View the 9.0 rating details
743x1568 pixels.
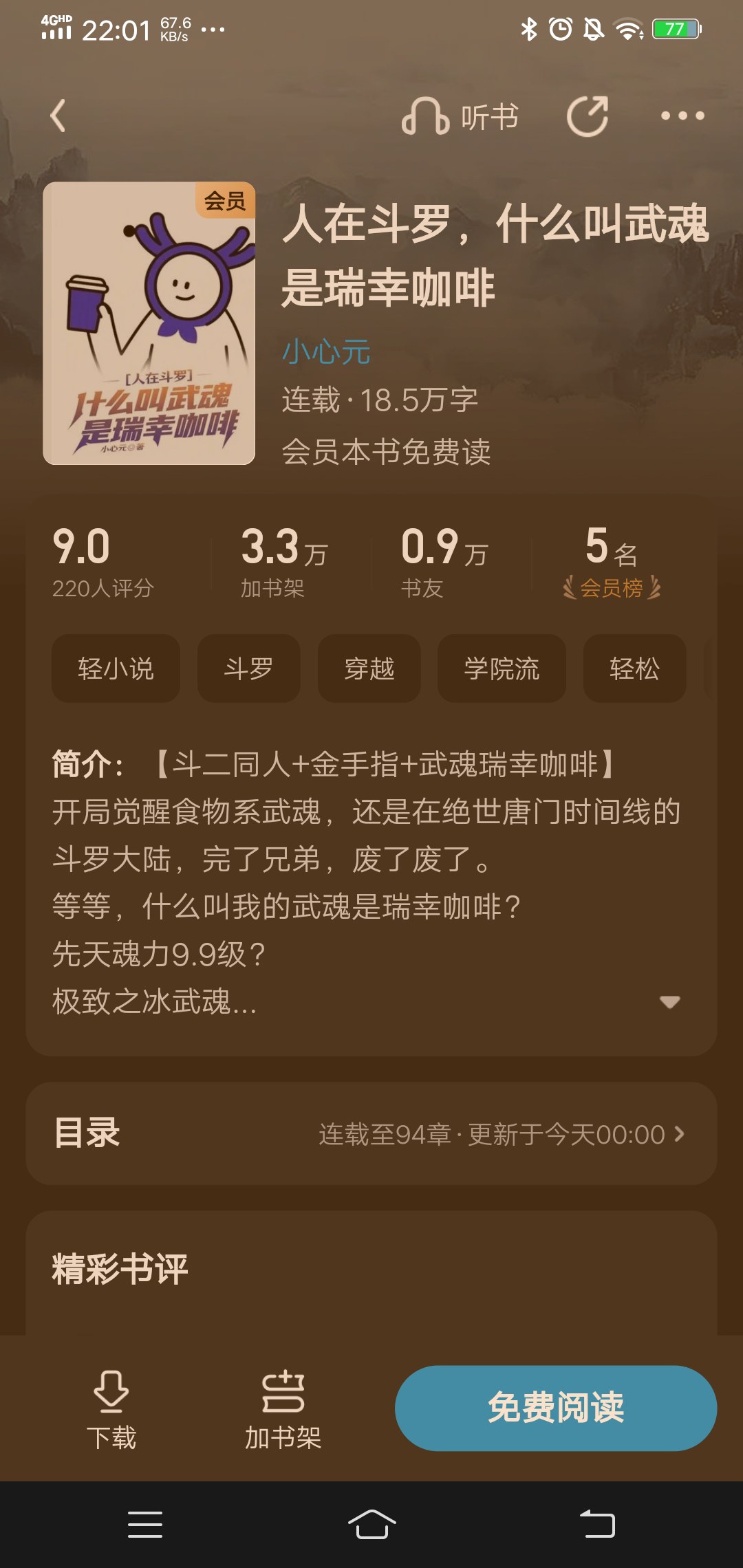102,560
